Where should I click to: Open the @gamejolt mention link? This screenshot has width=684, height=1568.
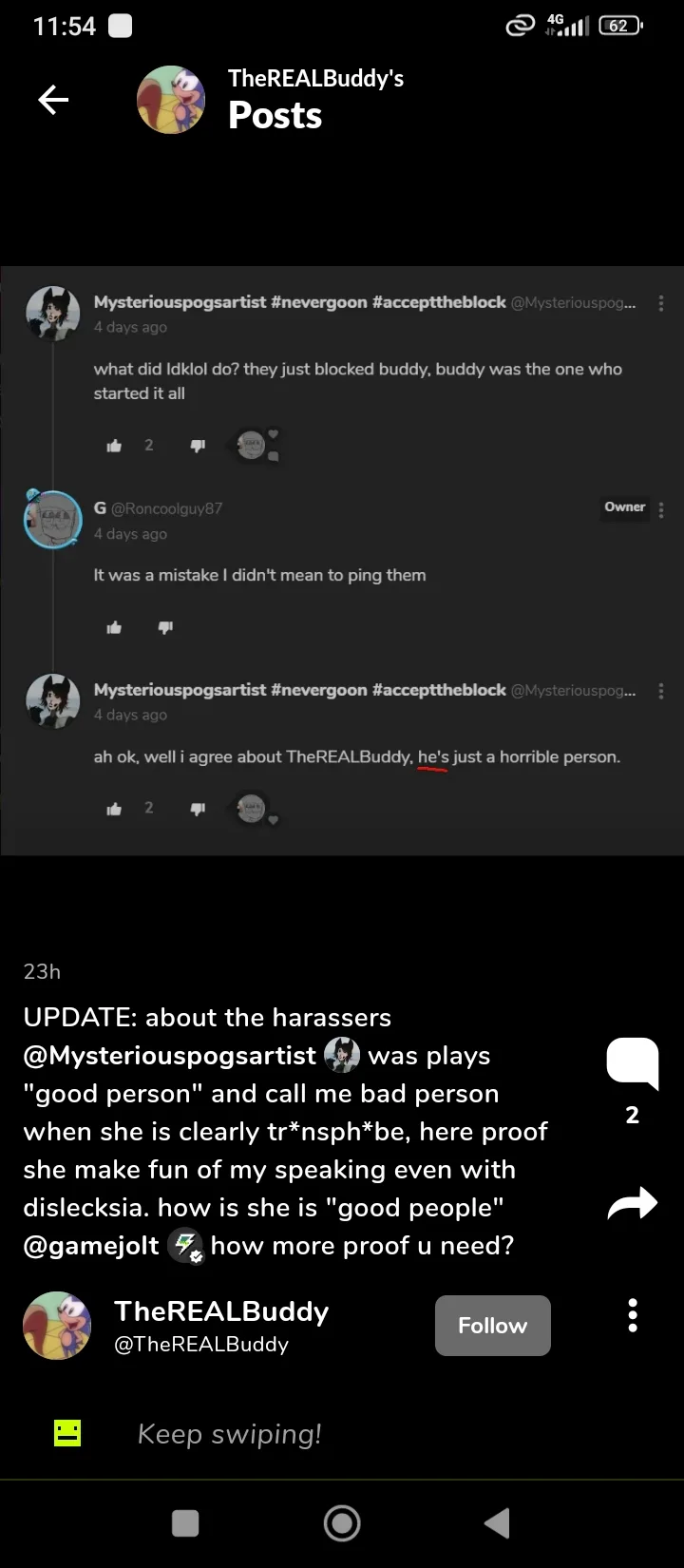click(91, 1246)
